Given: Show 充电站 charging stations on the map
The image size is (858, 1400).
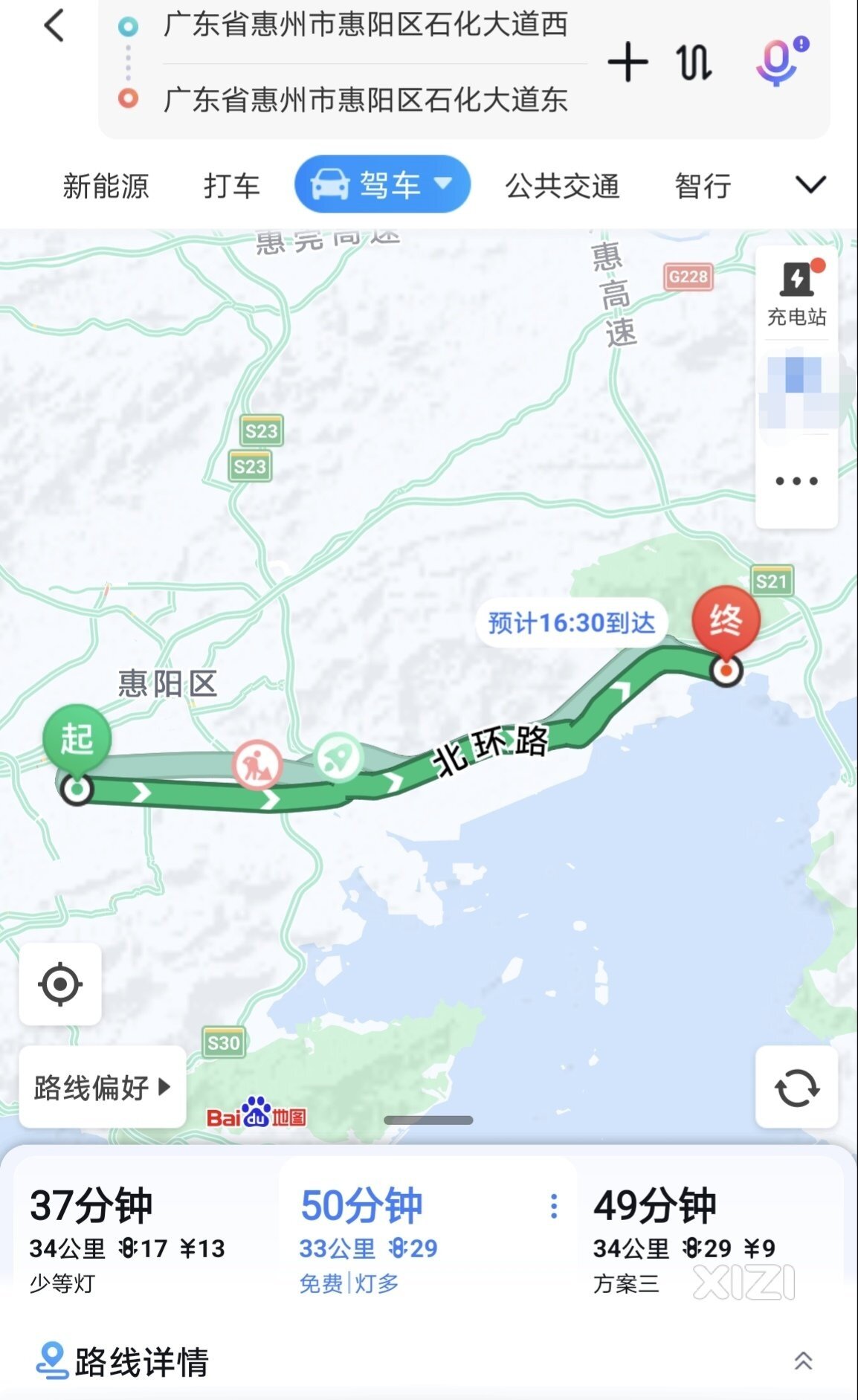Looking at the screenshot, I should 797,294.
